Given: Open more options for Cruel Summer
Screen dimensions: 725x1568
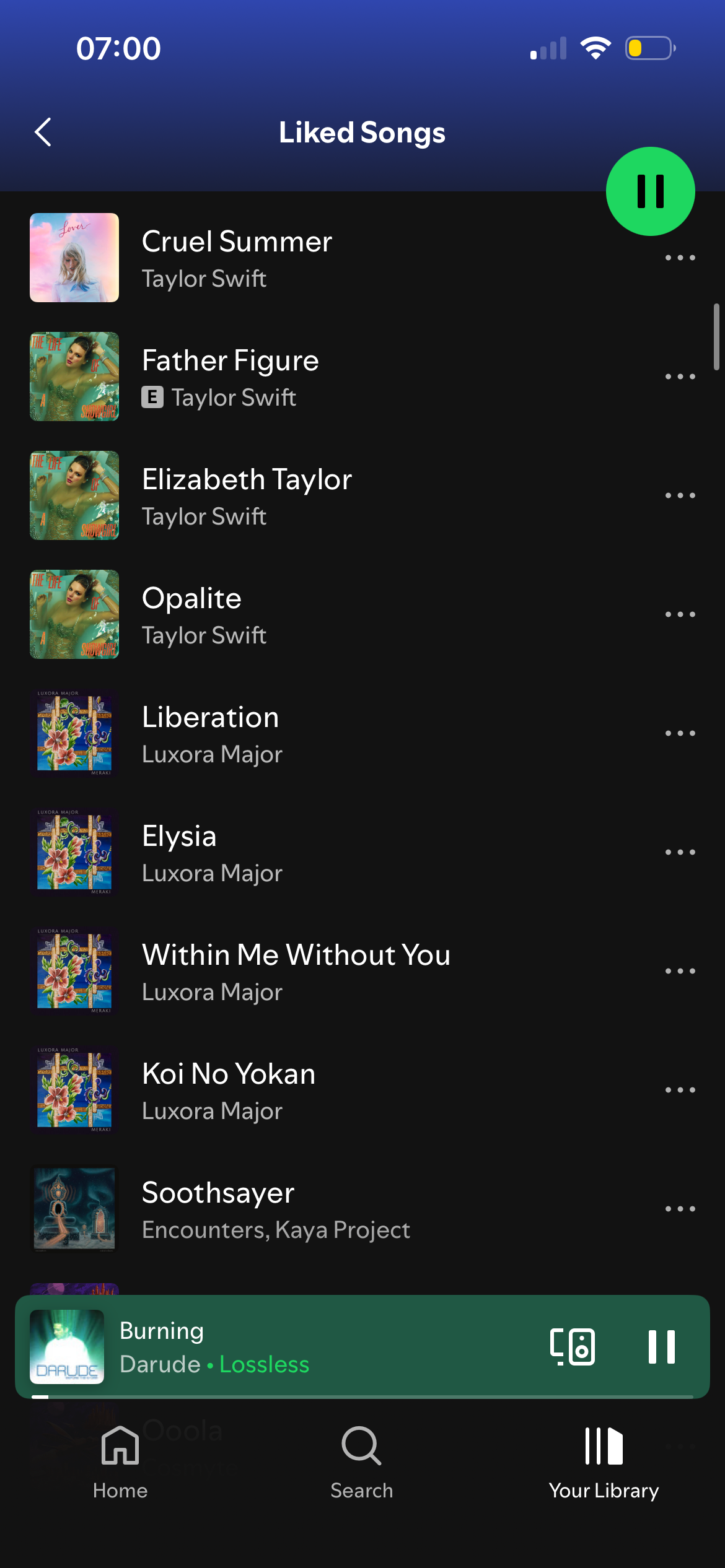Looking at the screenshot, I should (x=680, y=258).
